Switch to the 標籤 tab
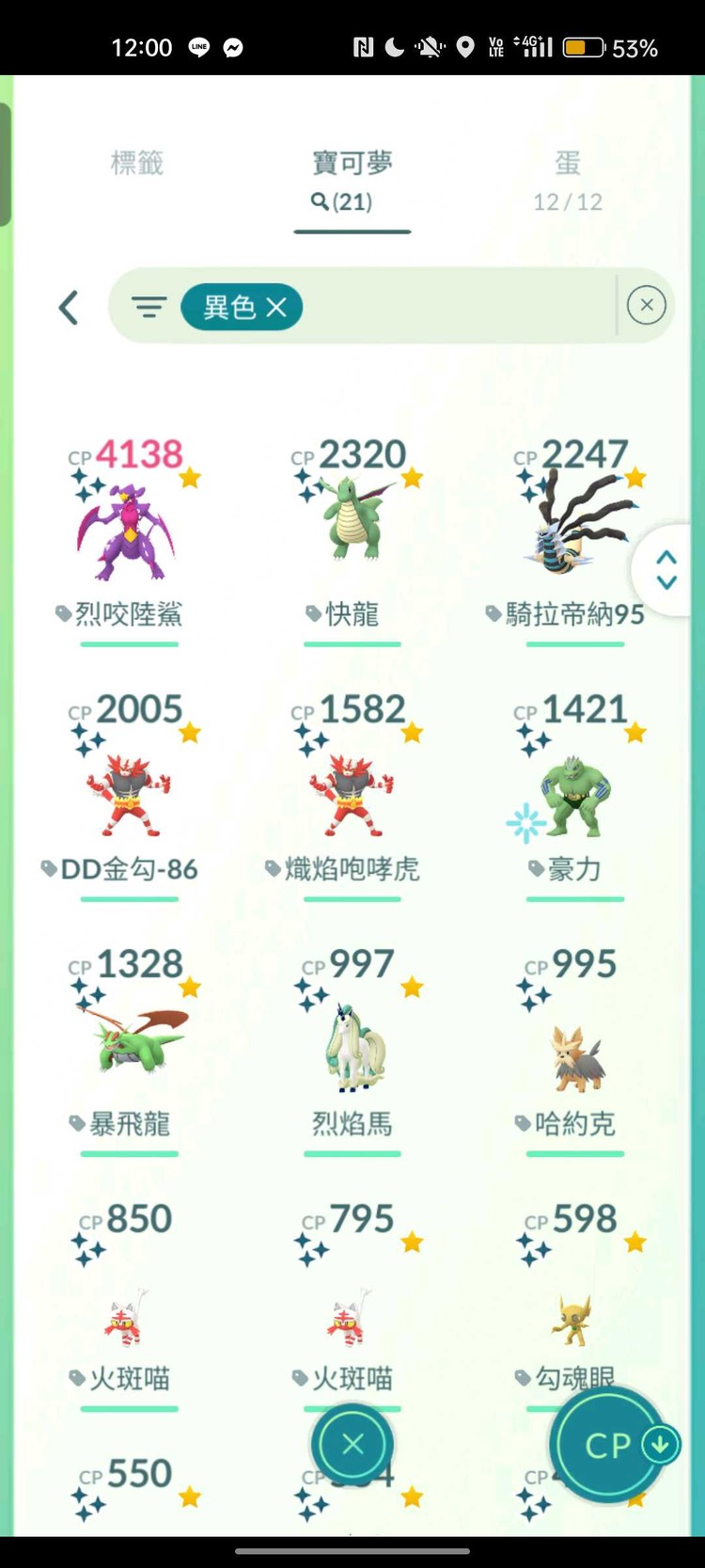Screen dimensions: 705x1568 click(137, 164)
